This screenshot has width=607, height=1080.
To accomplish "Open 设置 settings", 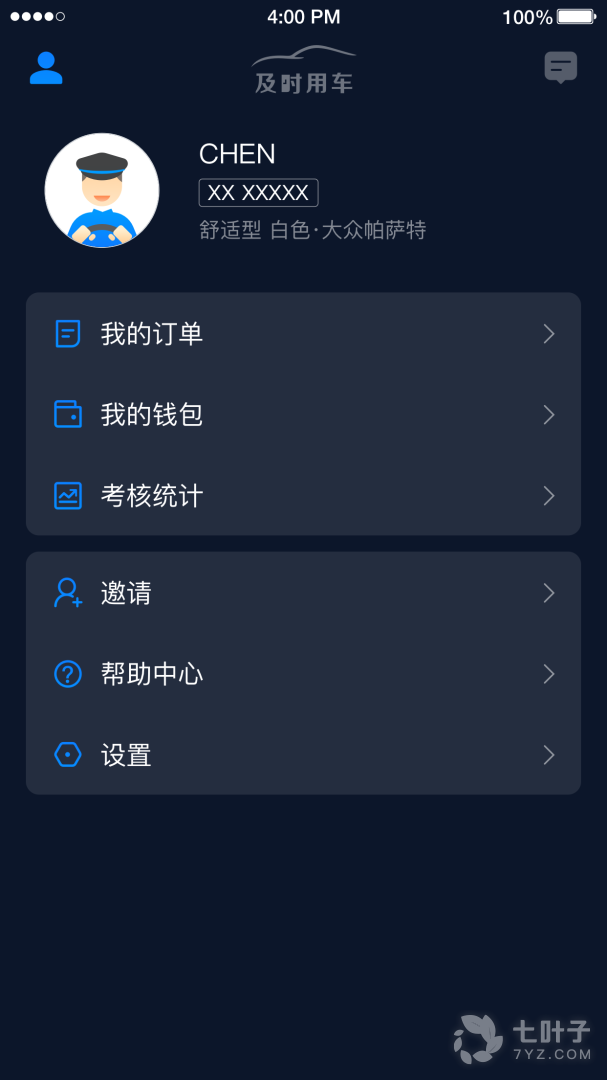I will 303,755.
